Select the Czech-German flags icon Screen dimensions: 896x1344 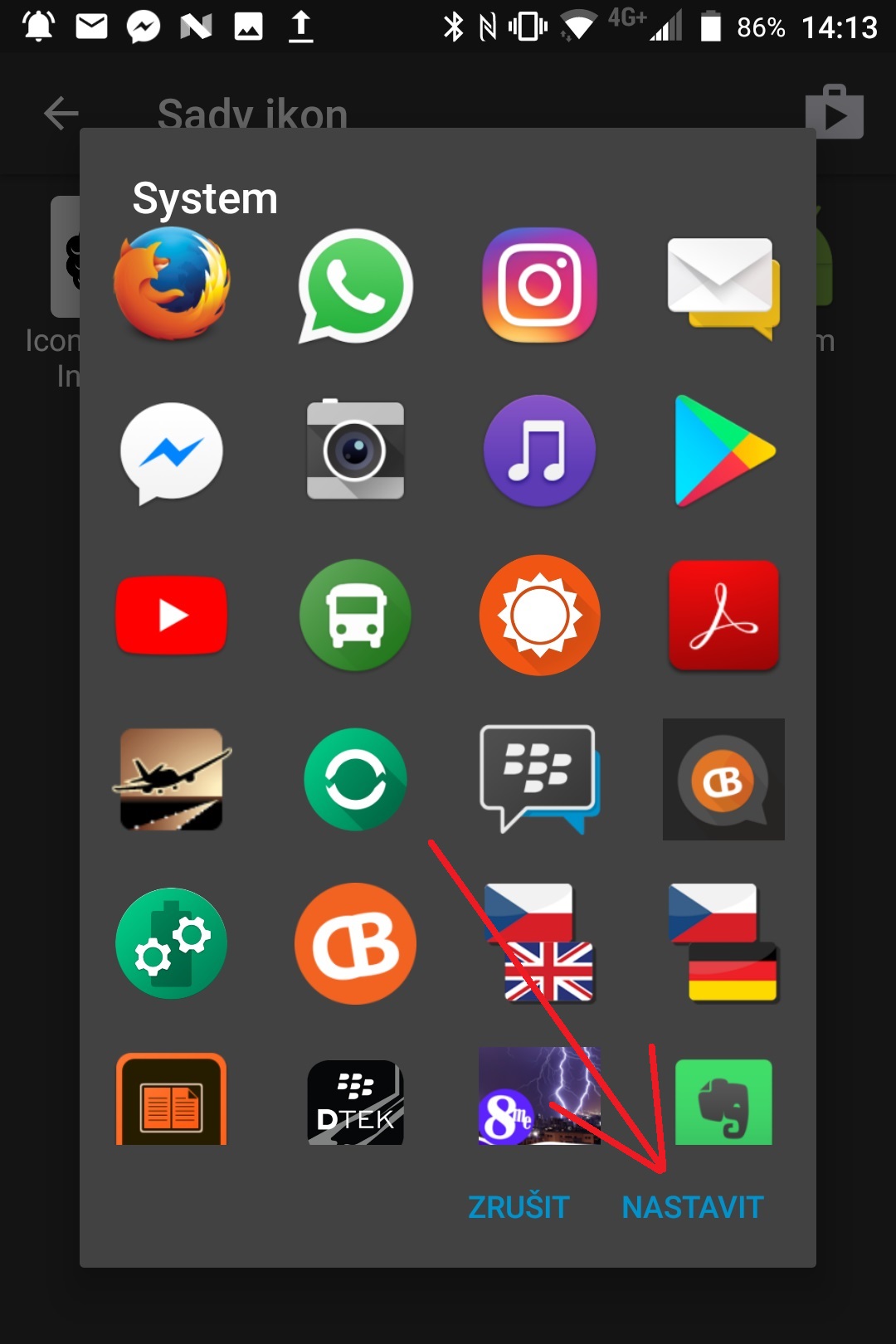(723, 943)
